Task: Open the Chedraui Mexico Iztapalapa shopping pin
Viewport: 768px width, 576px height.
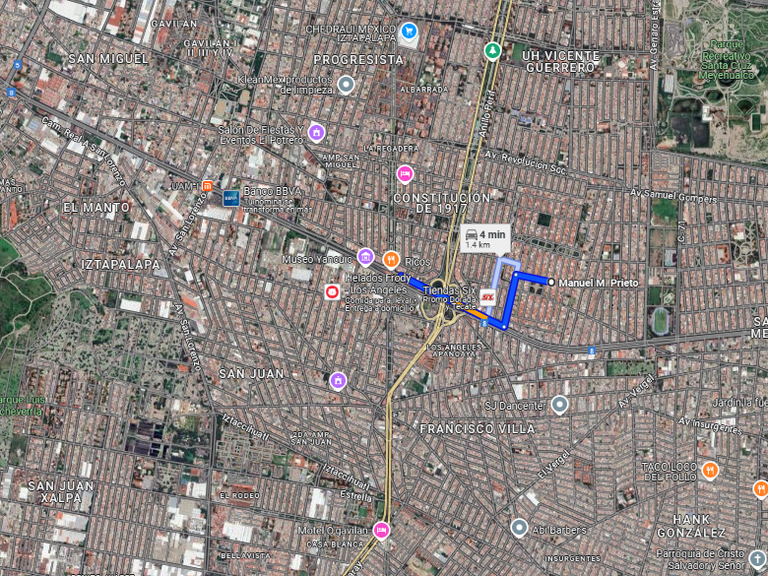Action: (407, 33)
